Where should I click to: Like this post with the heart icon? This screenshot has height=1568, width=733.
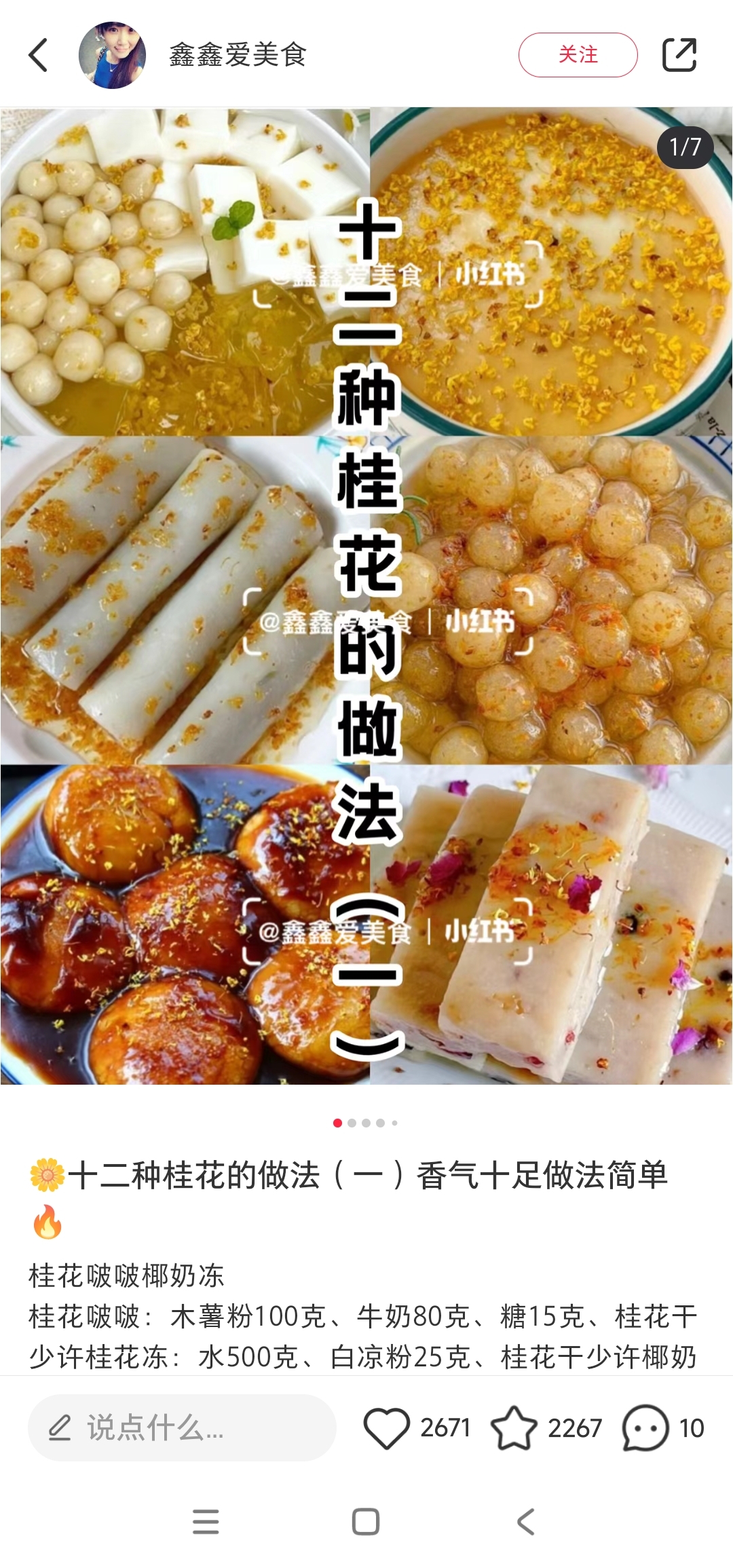[387, 1427]
